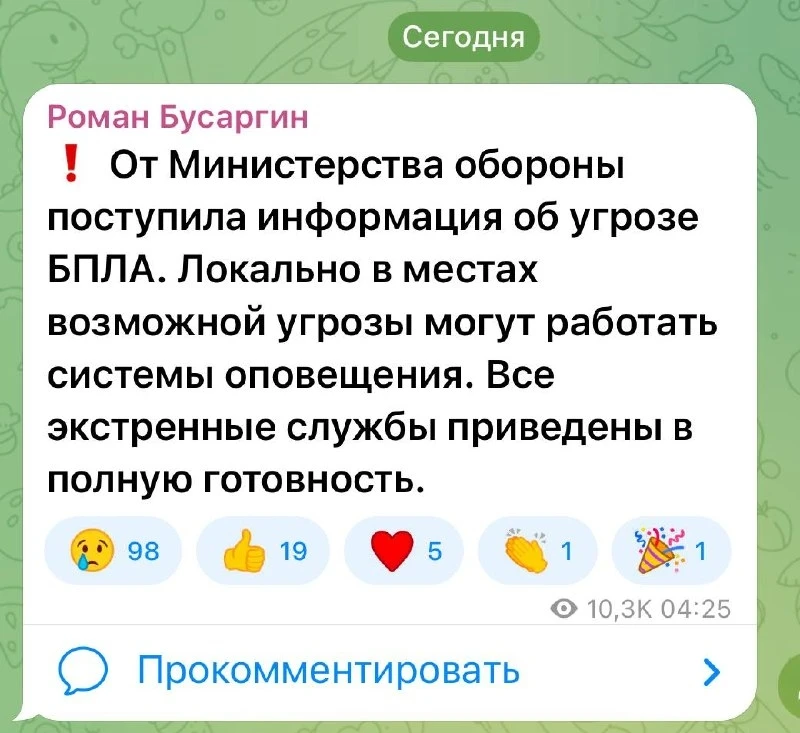Tap the red heart reaction

[404, 550]
